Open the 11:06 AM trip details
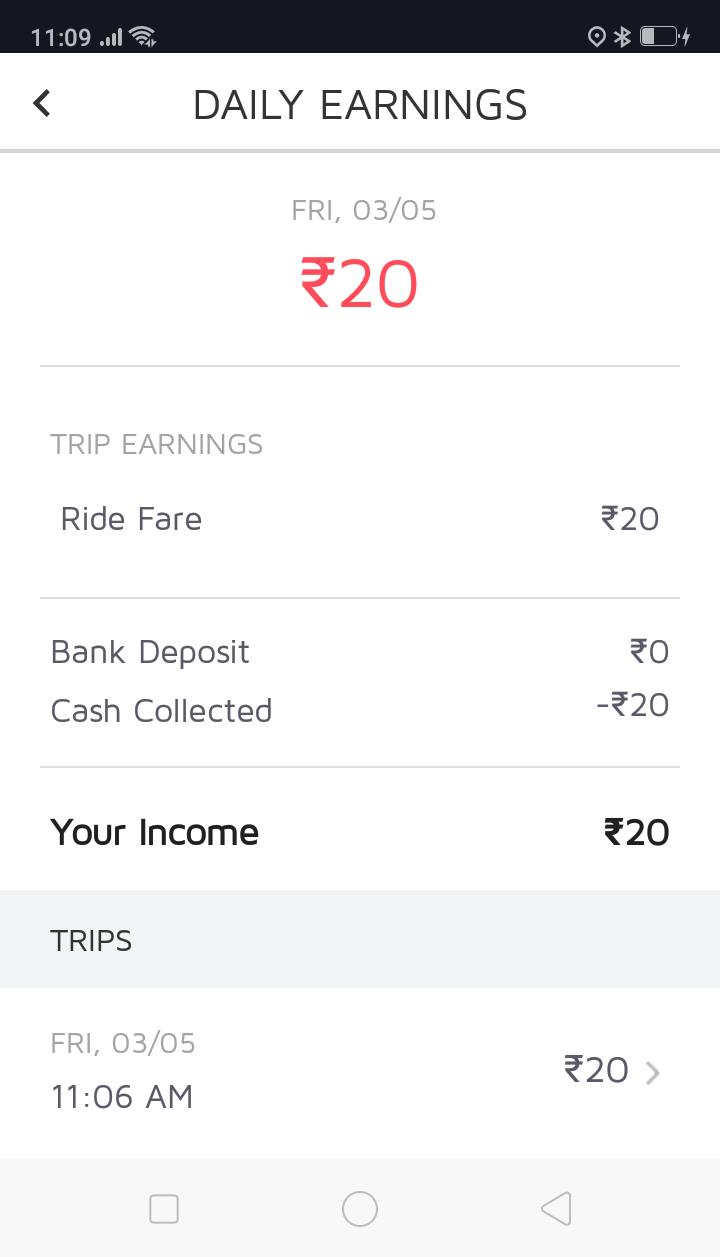Image resolution: width=720 pixels, height=1257 pixels. [x=360, y=1071]
